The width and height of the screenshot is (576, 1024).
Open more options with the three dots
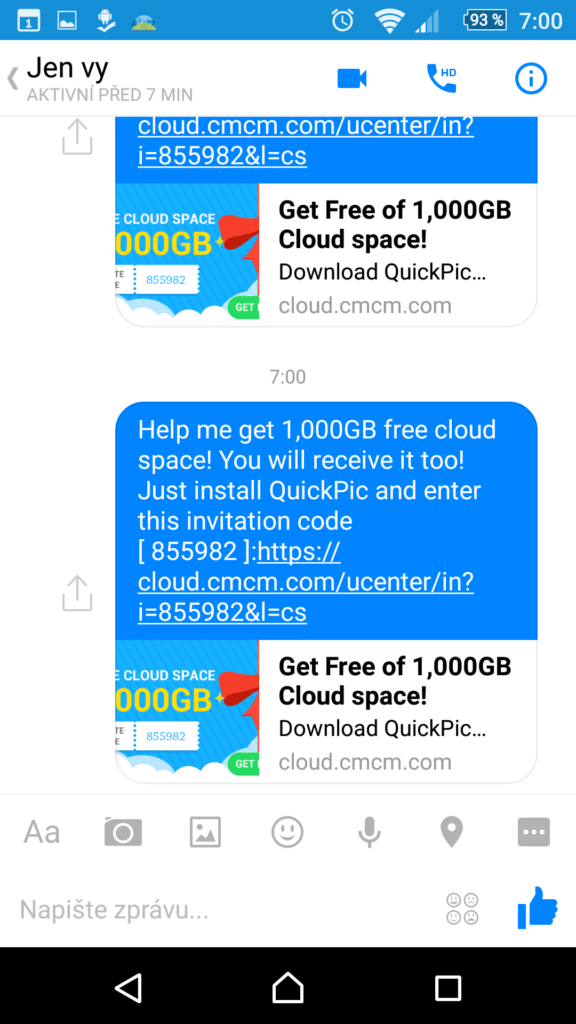[534, 832]
